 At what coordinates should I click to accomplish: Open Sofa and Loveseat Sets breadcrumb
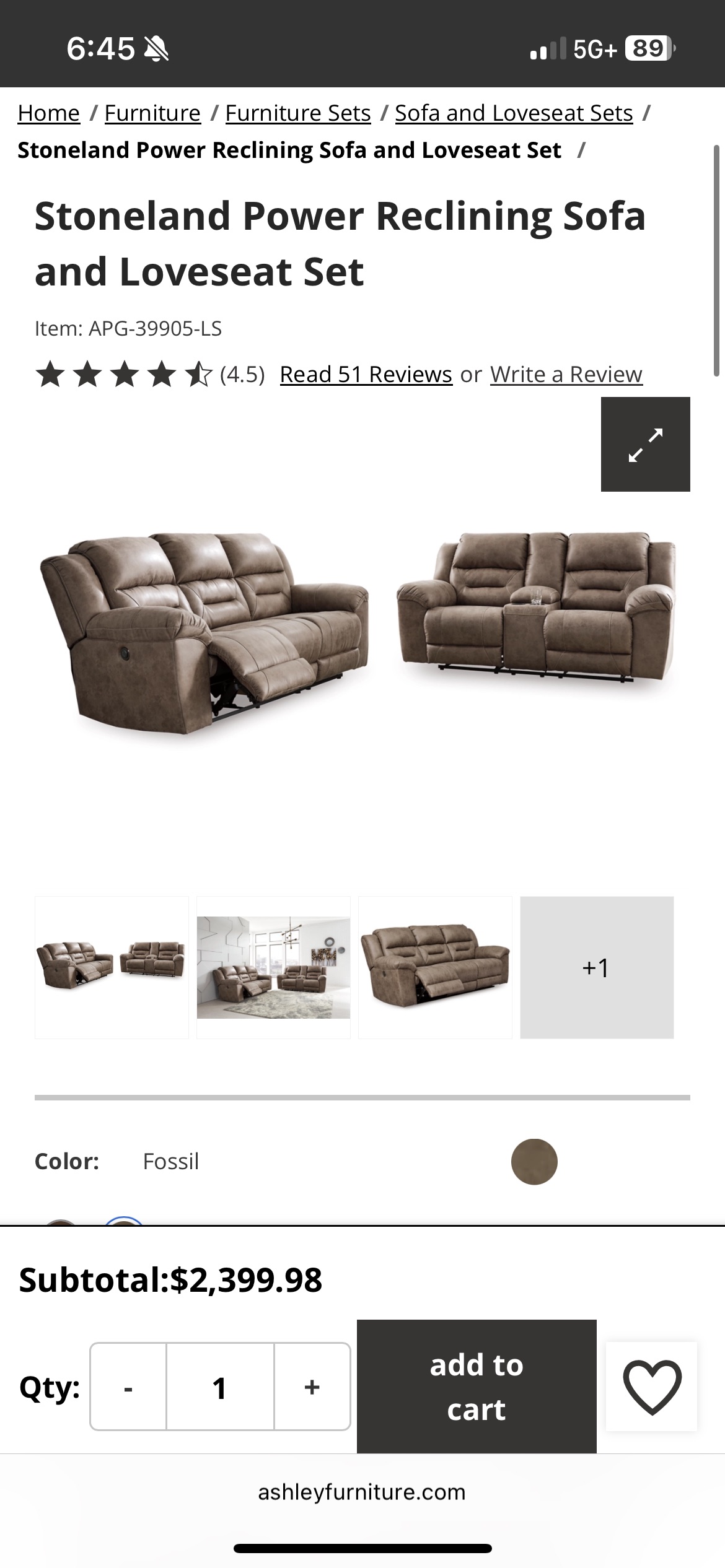tap(514, 113)
